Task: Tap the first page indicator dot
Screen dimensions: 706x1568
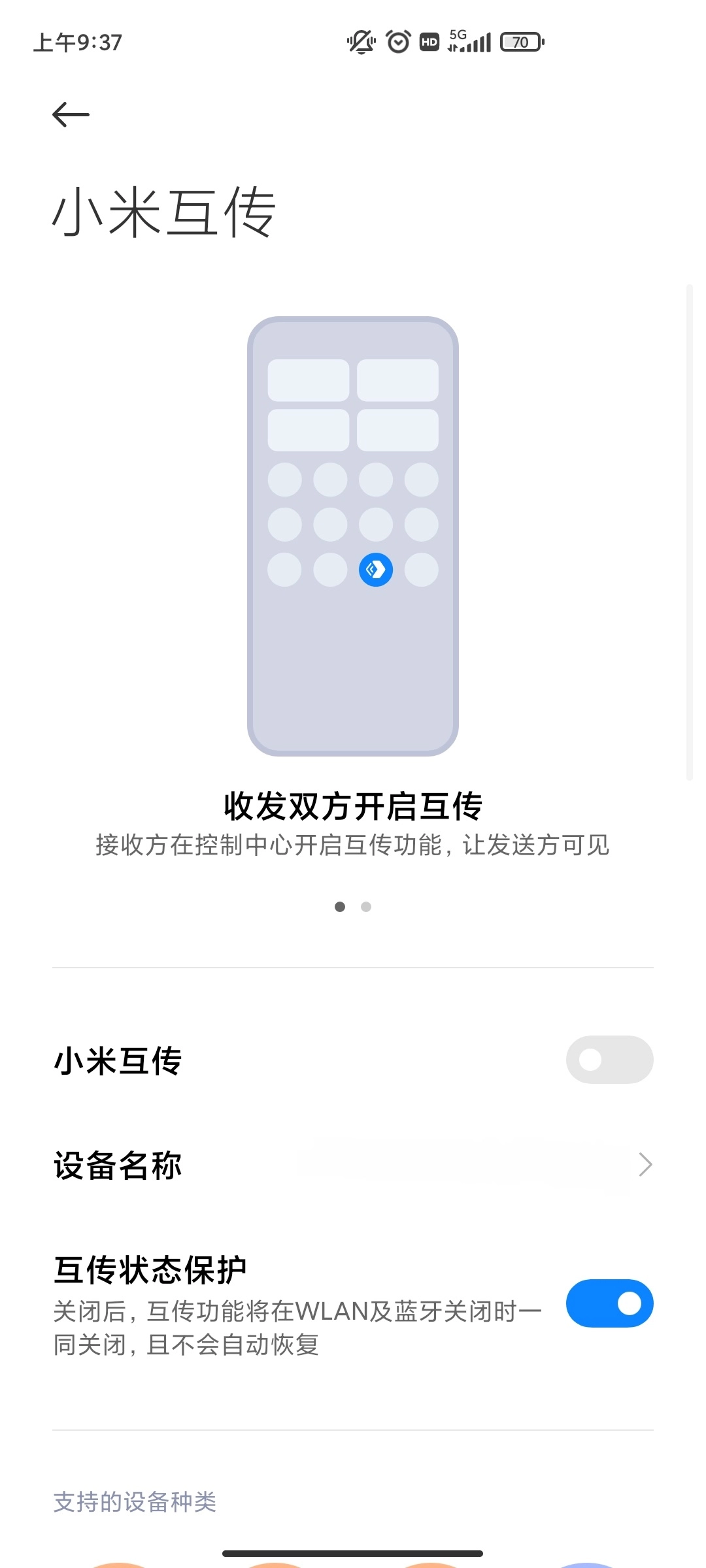Action: pyautogui.click(x=340, y=906)
